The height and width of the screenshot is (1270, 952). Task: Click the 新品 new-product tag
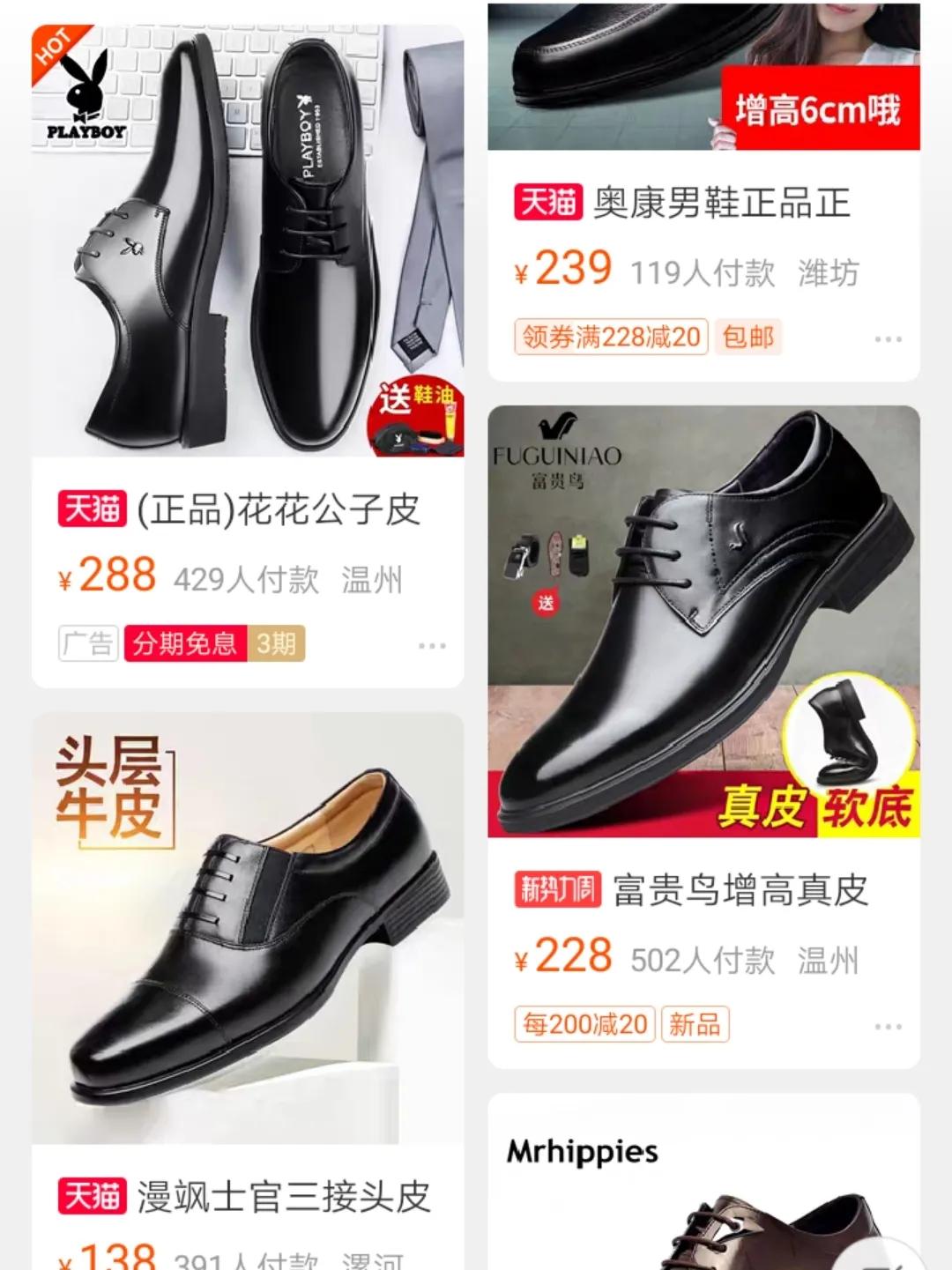[695, 1025]
